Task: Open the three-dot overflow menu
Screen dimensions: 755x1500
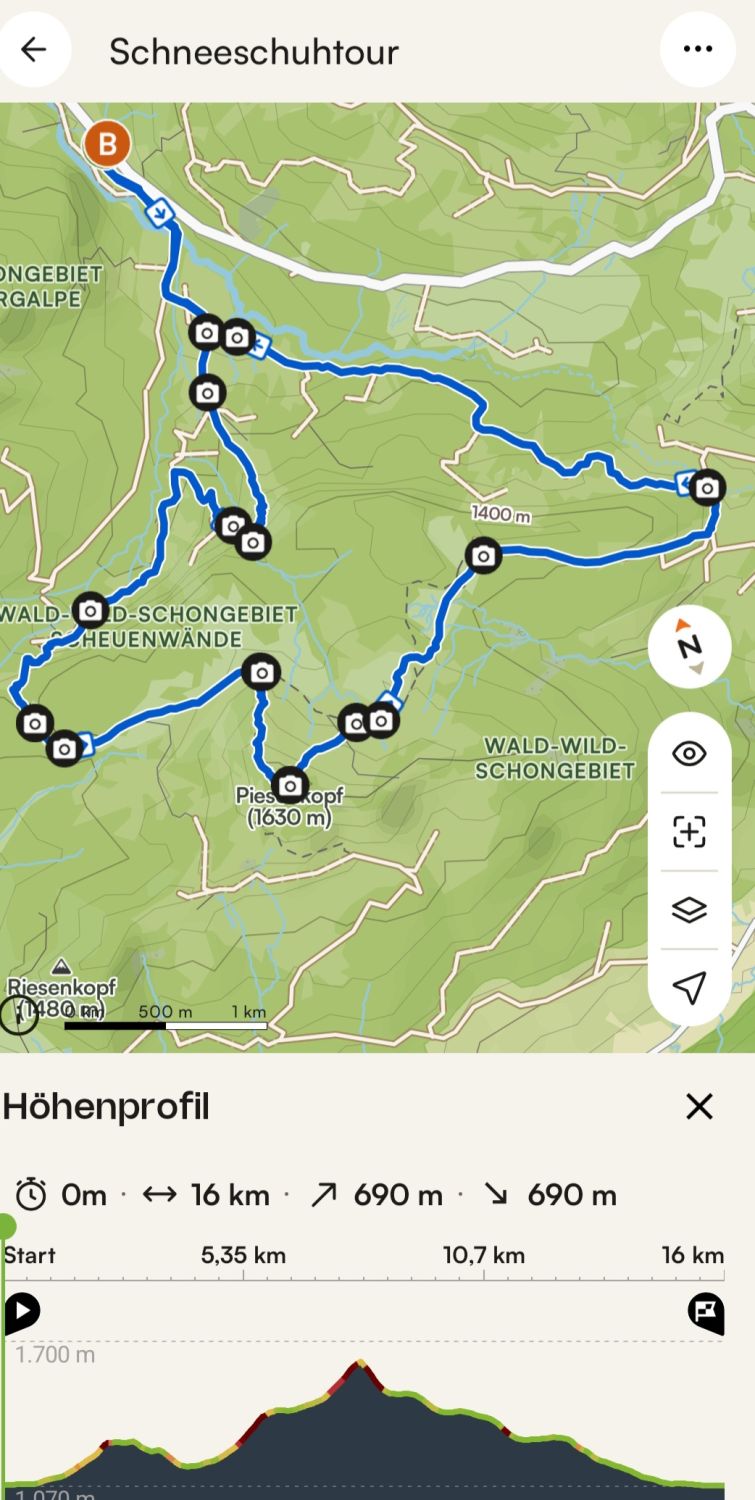Action: pos(697,50)
